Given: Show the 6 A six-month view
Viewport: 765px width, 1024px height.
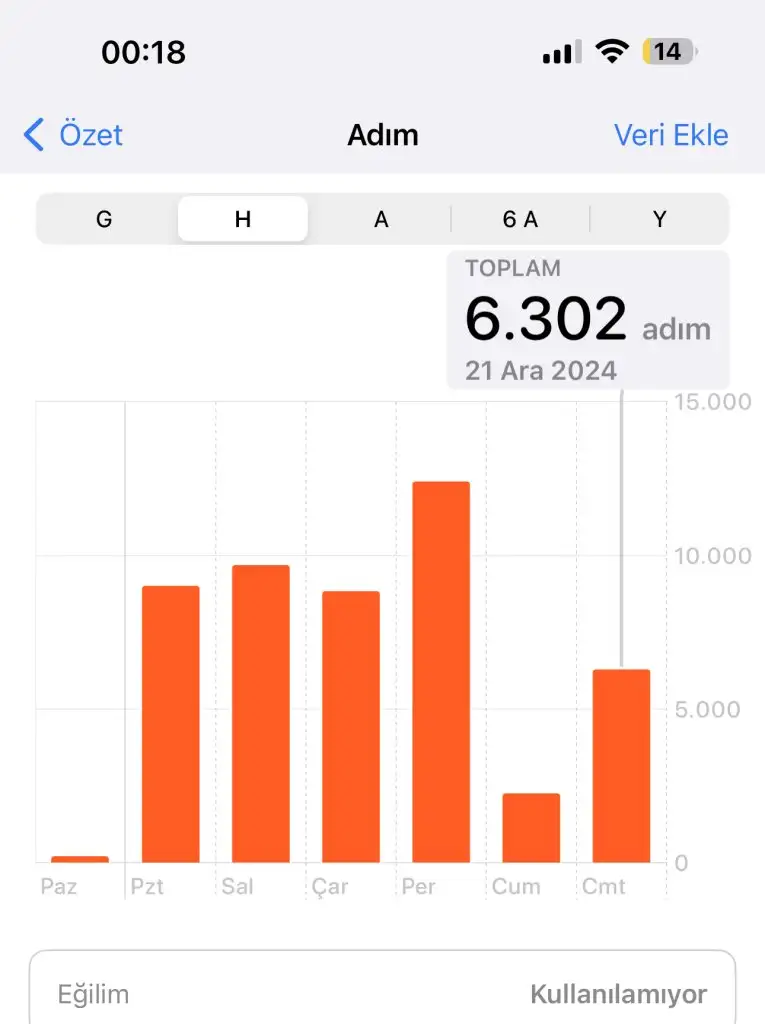Looking at the screenshot, I should click(x=520, y=219).
